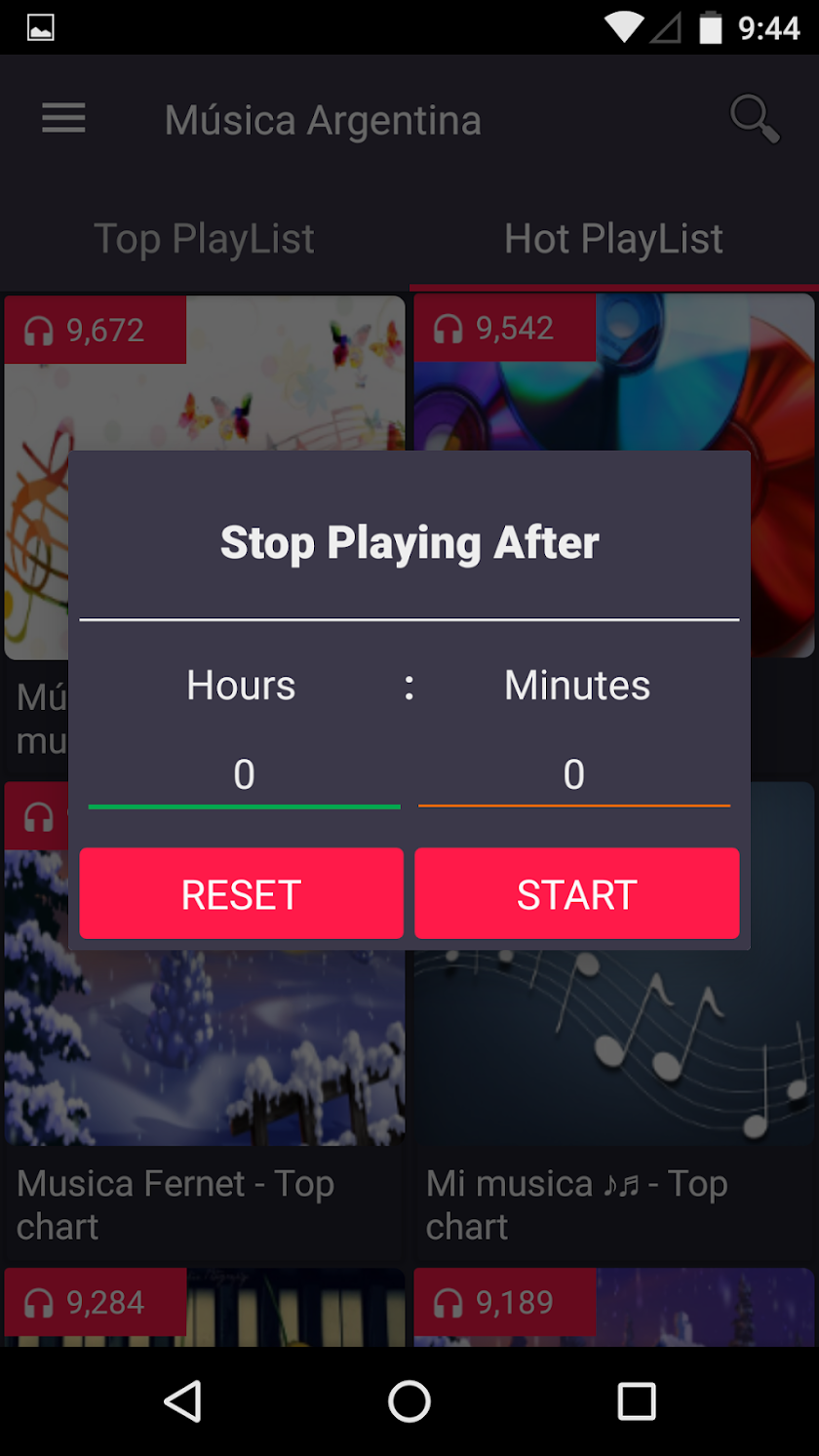
Task: Tap the RESET button
Action: (241, 893)
